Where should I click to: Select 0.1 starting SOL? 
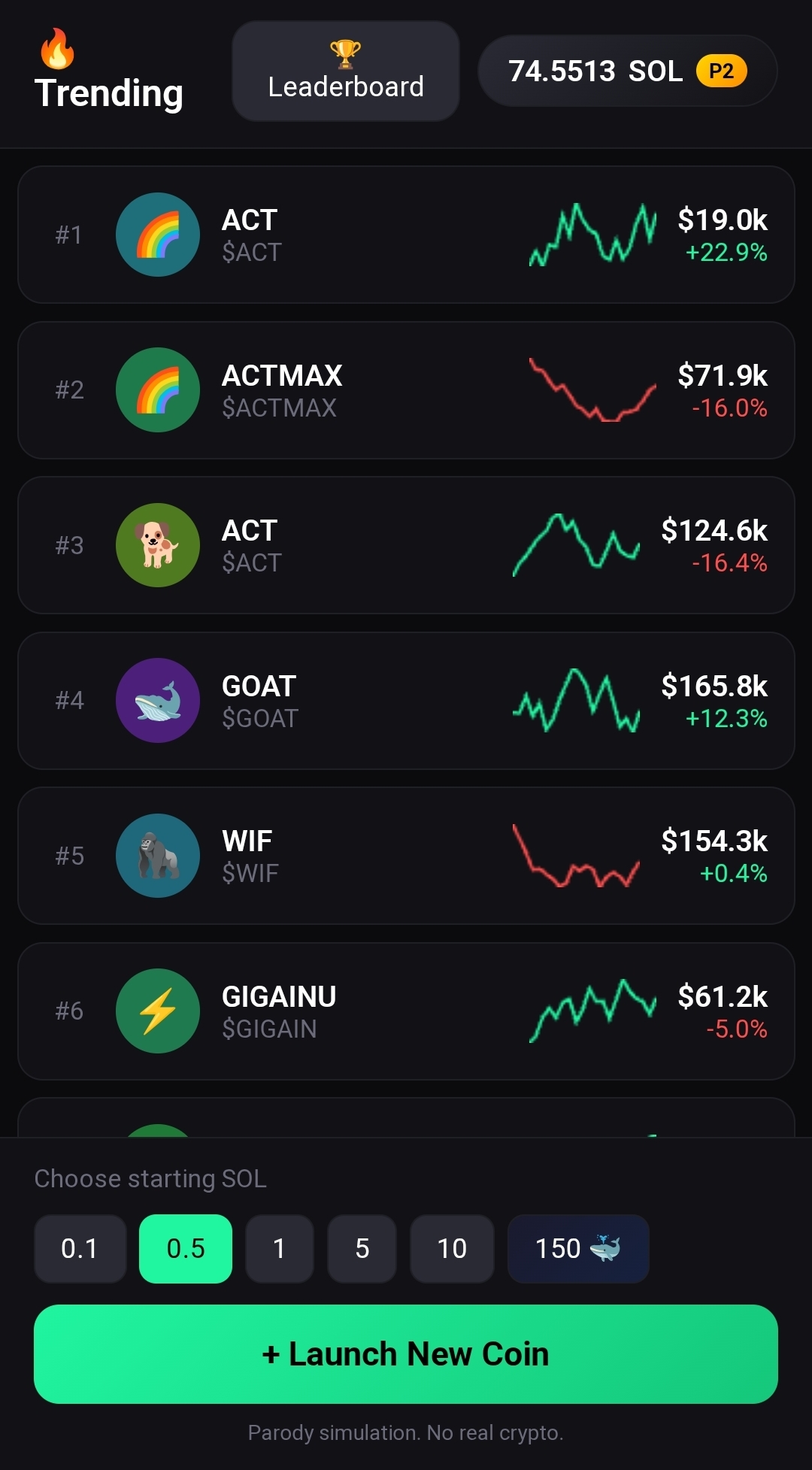(80, 1249)
